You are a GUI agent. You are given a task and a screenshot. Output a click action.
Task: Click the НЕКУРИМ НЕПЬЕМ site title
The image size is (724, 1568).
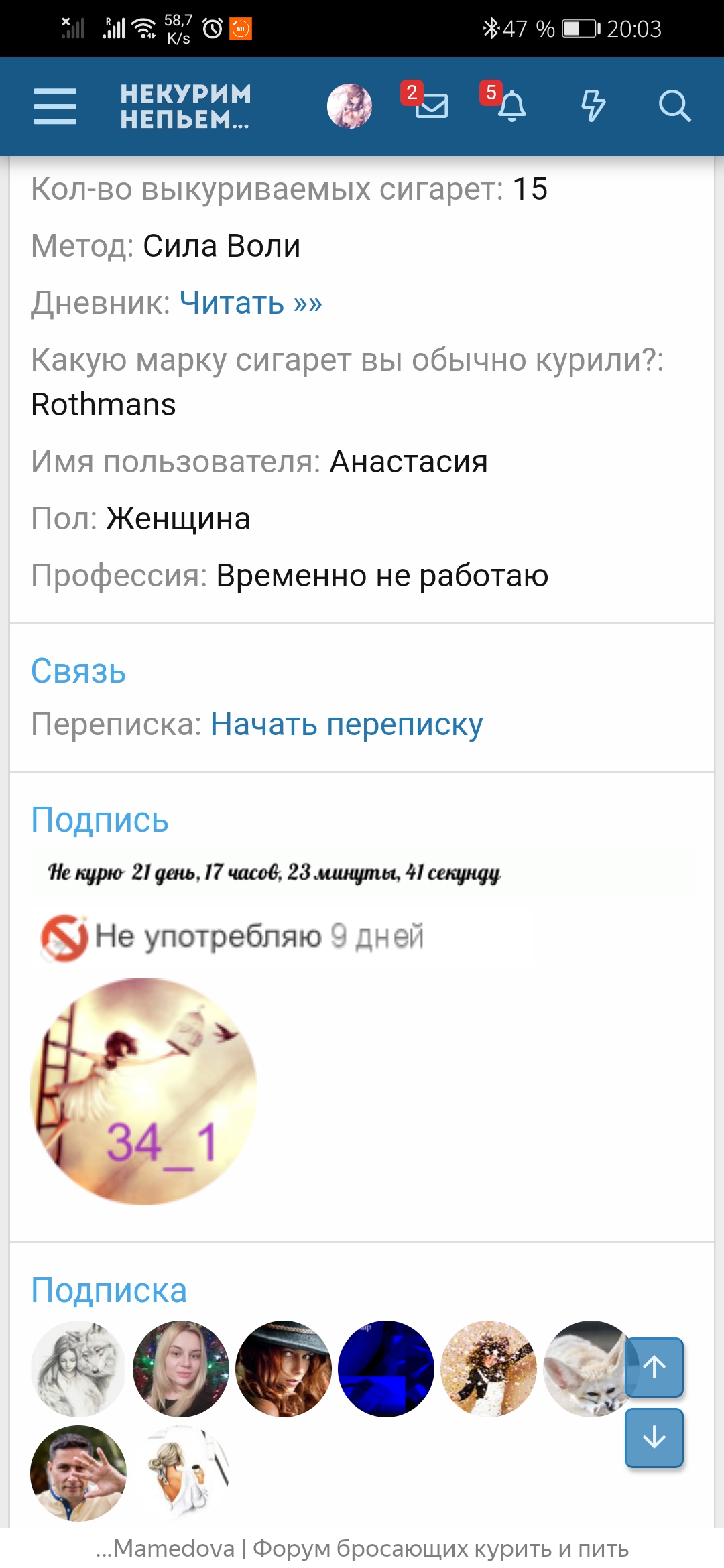coord(184,106)
